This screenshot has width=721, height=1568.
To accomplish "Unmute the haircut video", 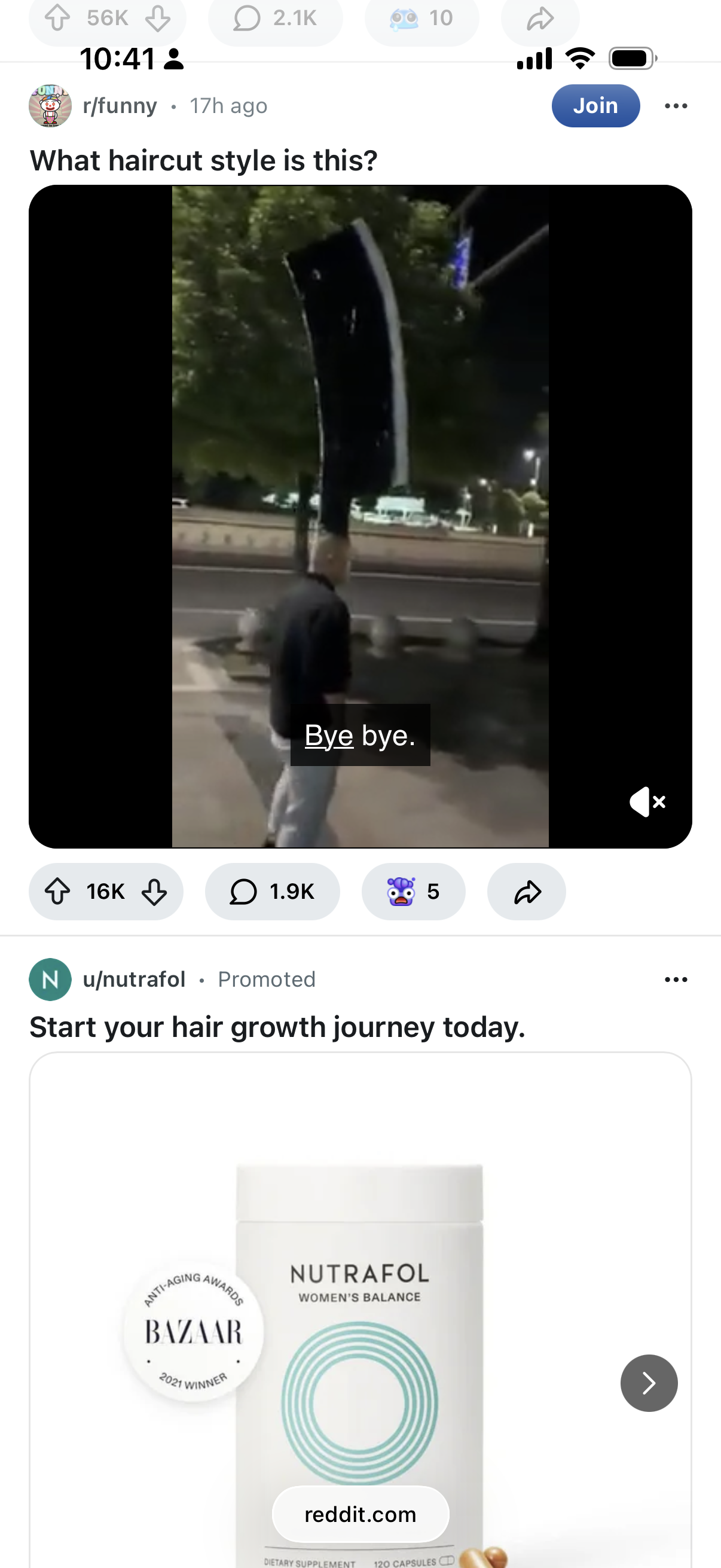I will (647, 802).
